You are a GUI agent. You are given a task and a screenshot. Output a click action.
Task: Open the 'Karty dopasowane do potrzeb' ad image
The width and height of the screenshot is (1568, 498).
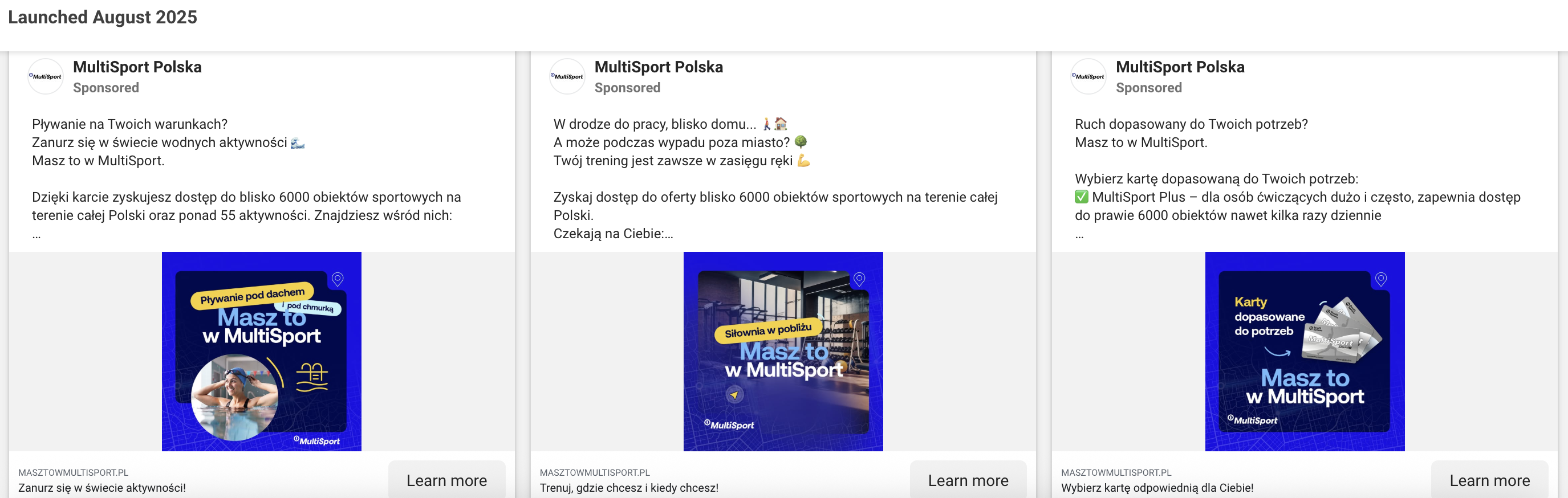1305,351
